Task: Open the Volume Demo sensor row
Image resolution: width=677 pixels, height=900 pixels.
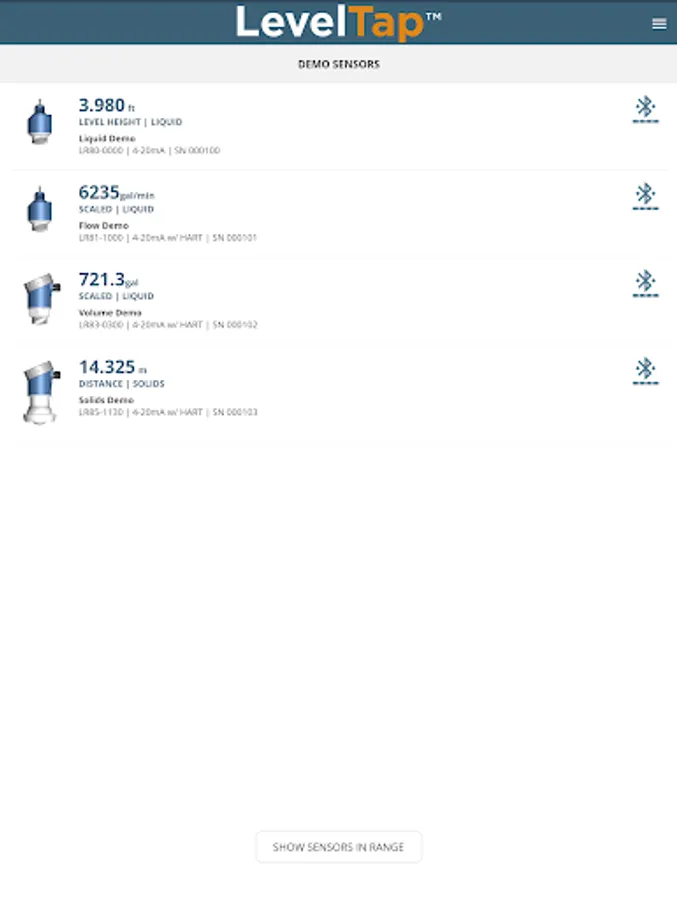Action: pos(300,300)
